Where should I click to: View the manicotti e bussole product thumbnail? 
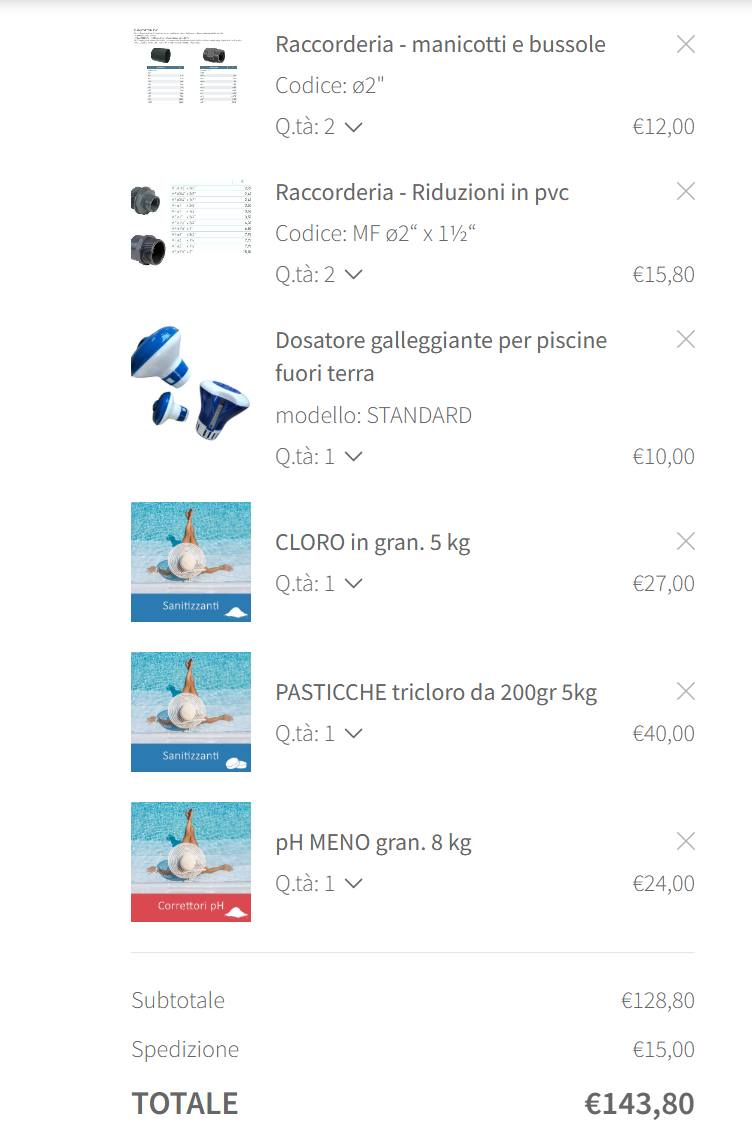point(190,68)
